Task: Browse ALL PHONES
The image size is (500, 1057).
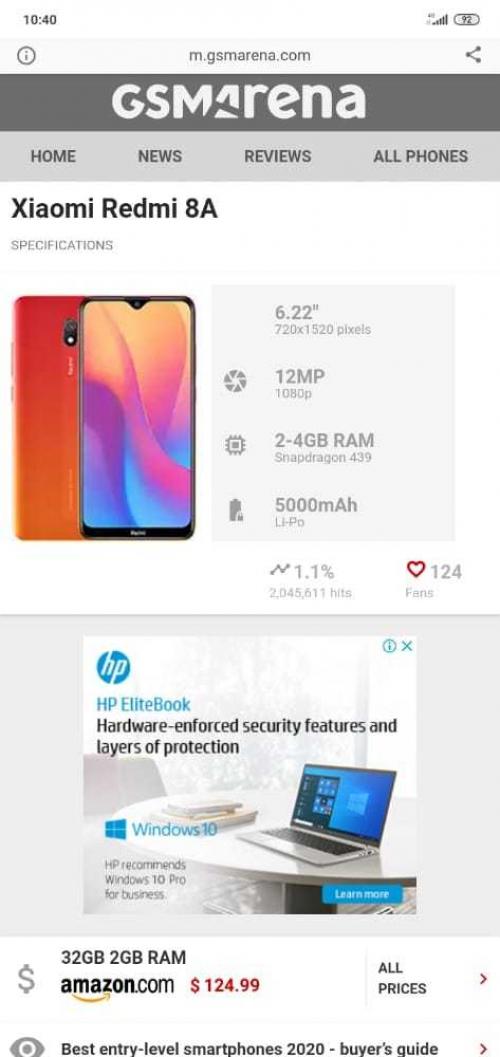Action: (x=420, y=156)
